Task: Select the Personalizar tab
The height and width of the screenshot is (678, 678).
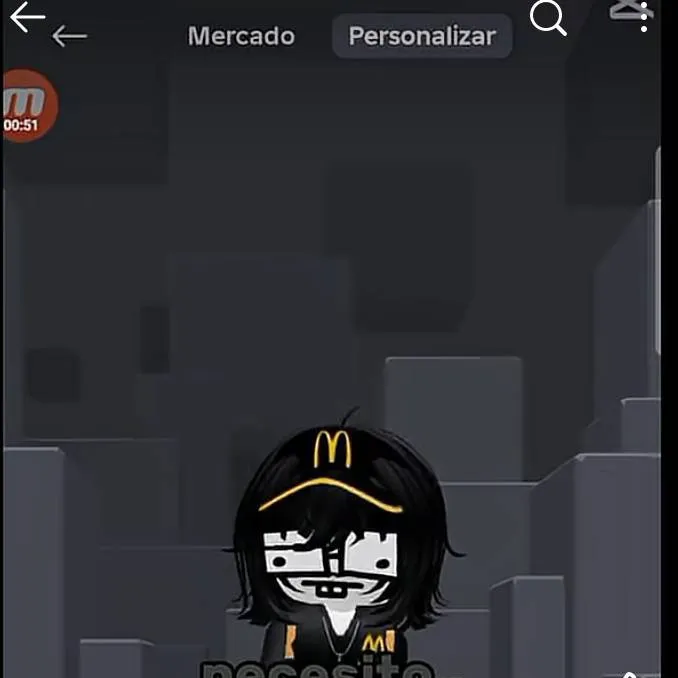Action: pos(421,37)
